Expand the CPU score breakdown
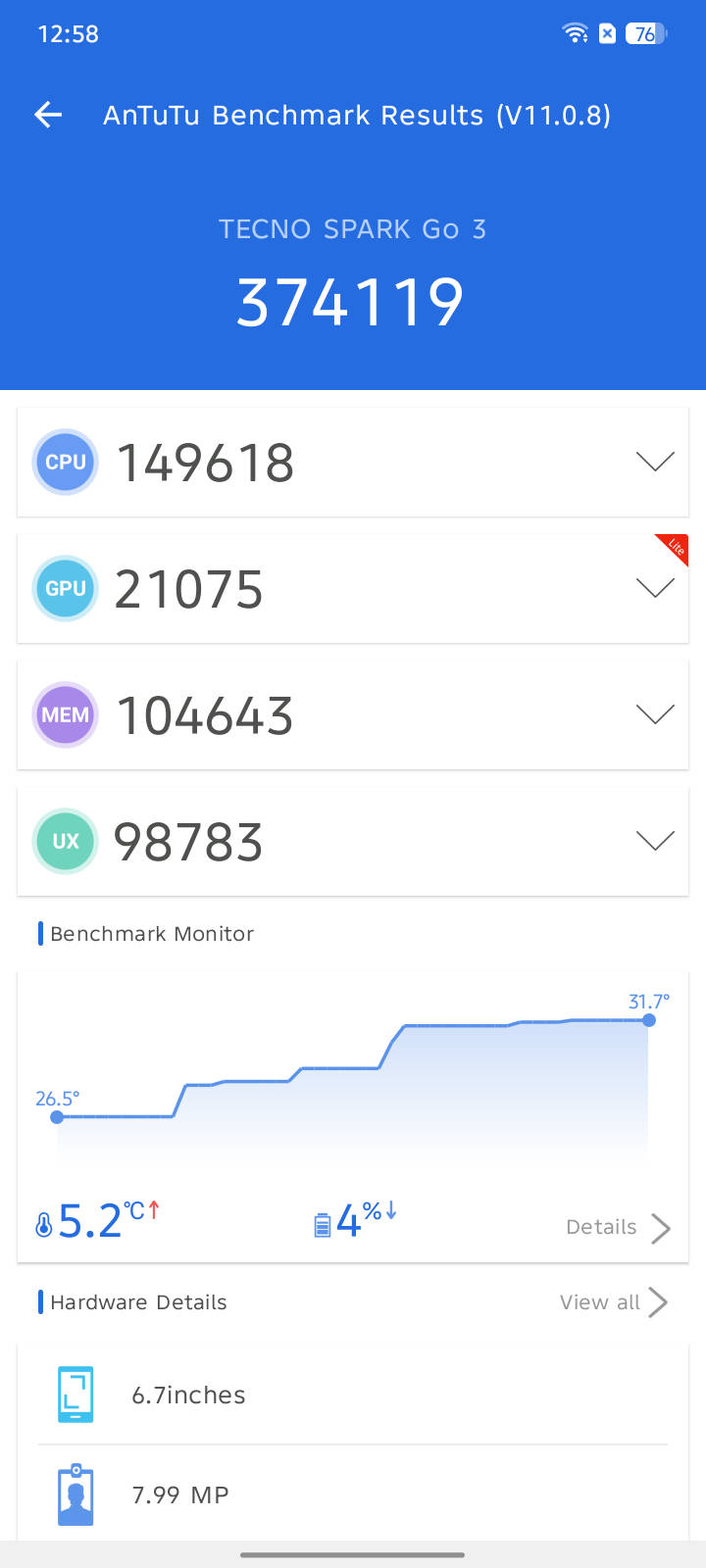Screen dimensions: 706x1568 click(655, 462)
